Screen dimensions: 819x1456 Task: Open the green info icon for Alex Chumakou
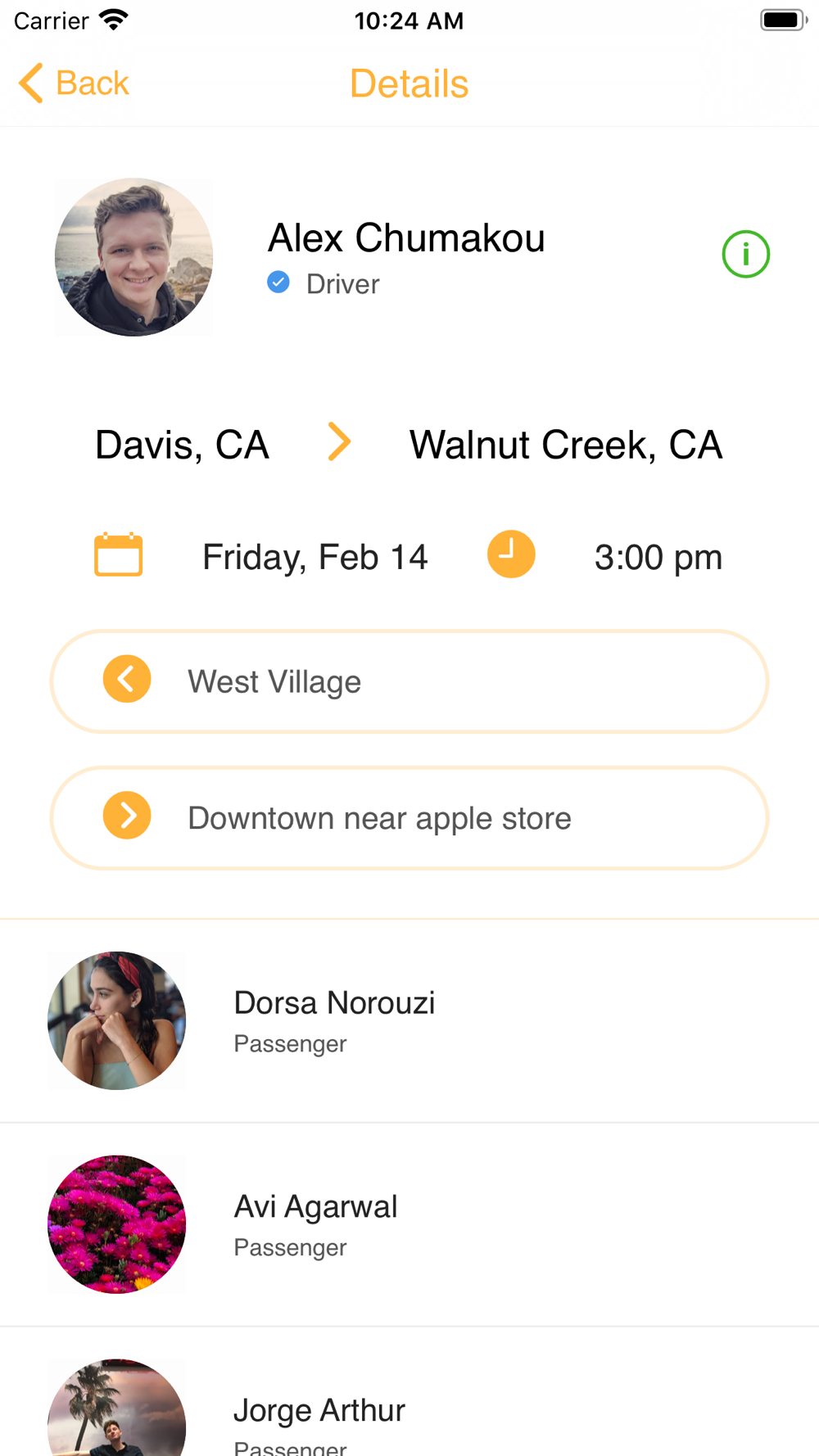pos(745,255)
